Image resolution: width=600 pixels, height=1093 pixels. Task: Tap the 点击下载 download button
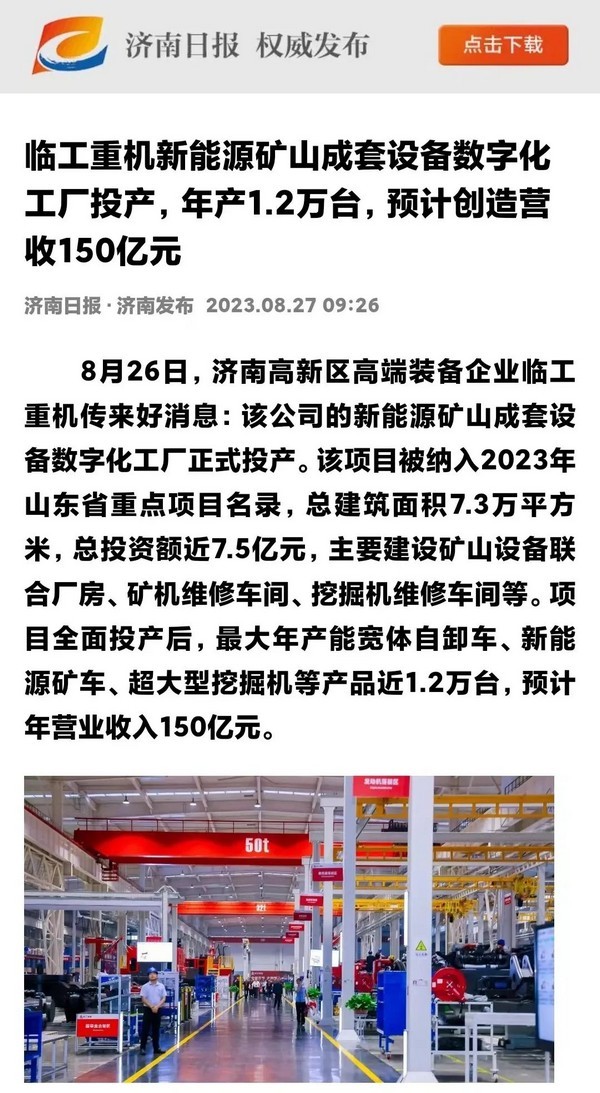(x=503, y=45)
